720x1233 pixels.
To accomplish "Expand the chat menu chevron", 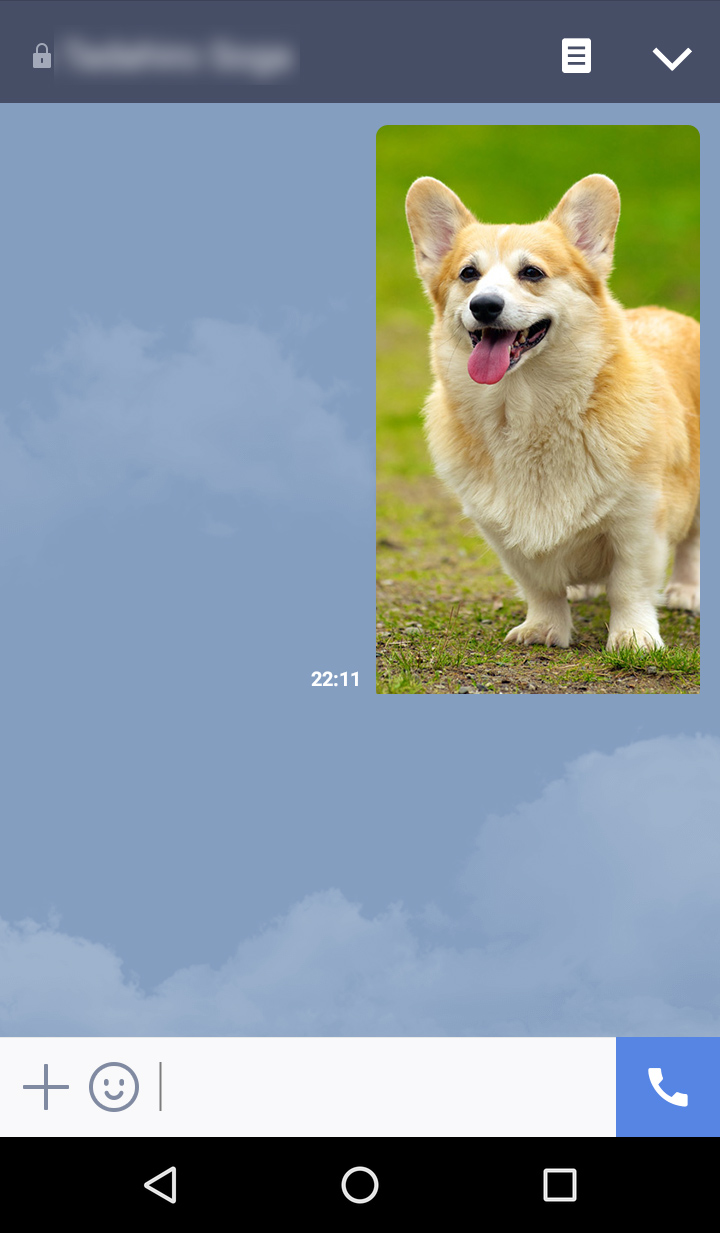I will (672, 58).
